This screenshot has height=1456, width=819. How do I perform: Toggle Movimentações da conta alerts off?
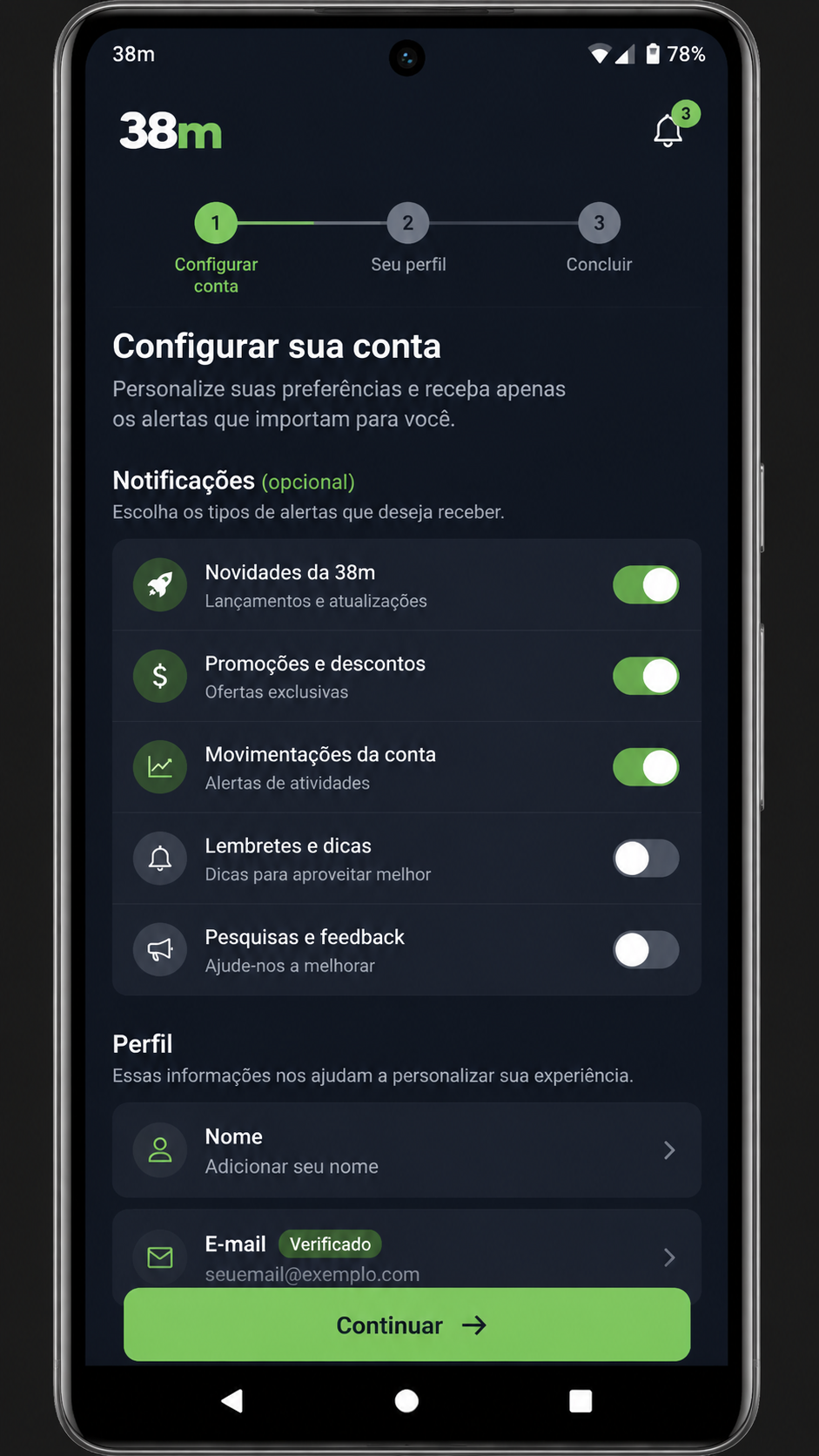(x=646, y=767)
